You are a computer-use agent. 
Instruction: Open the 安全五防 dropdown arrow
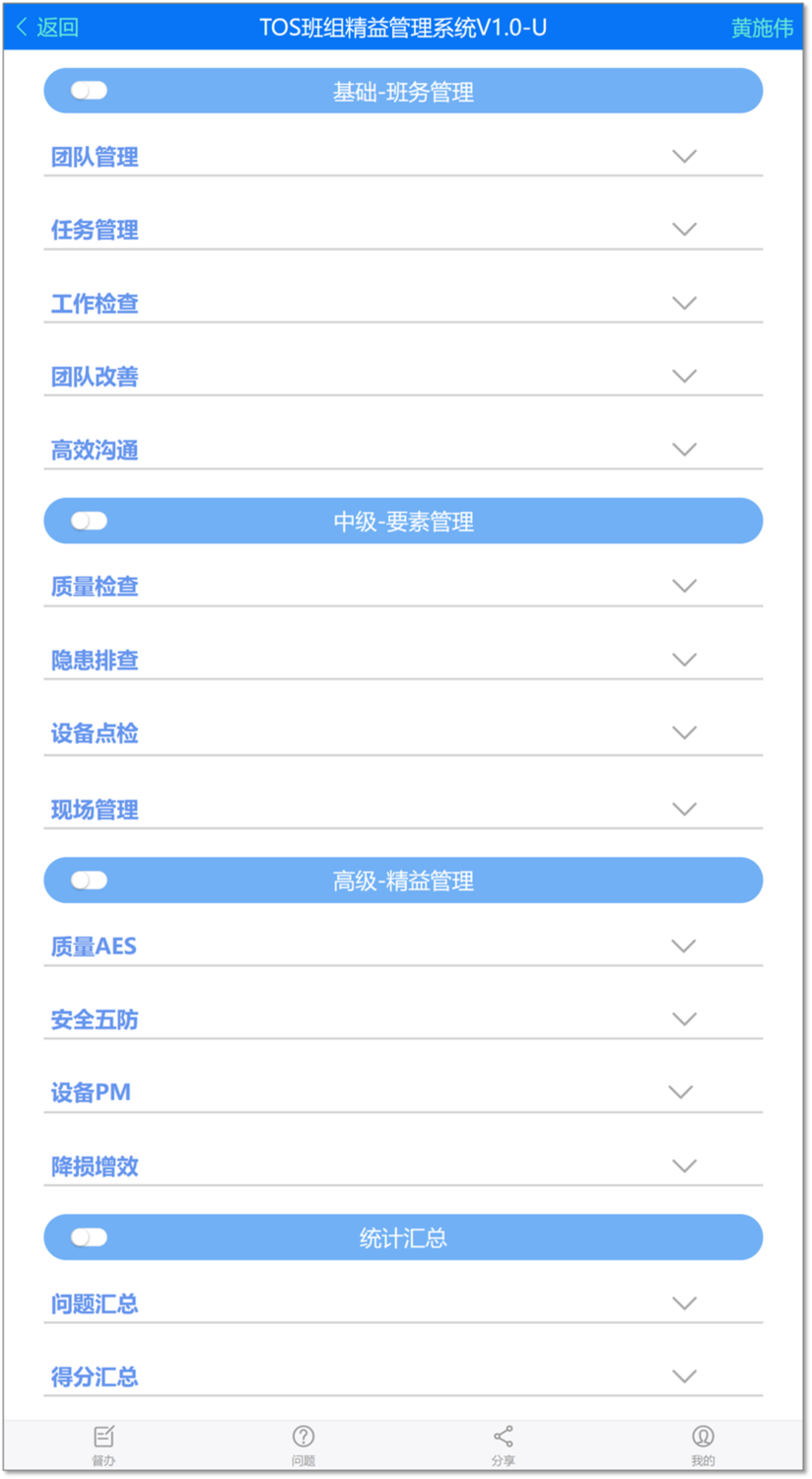pyautogui.click(x=684, y=1019)
